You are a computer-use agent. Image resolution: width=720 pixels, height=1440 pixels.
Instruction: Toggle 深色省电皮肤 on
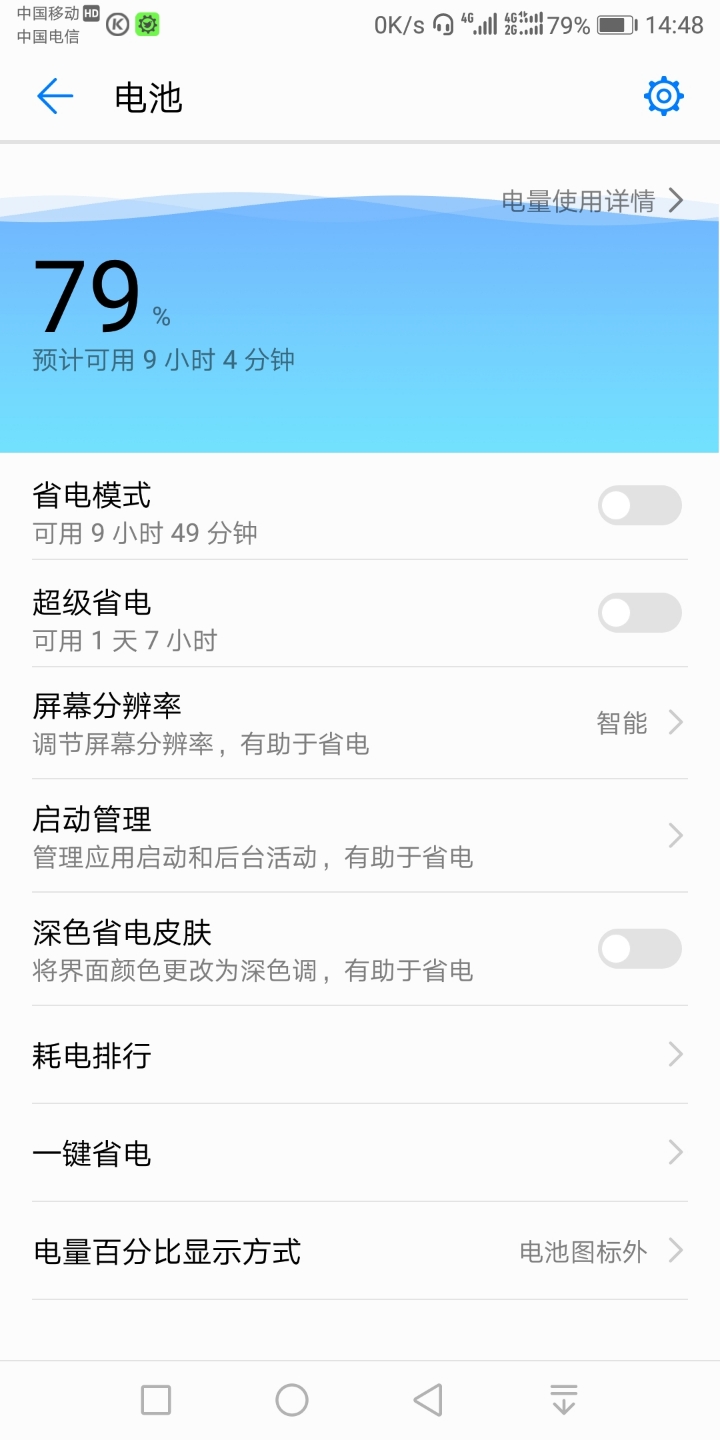point(639,949)
